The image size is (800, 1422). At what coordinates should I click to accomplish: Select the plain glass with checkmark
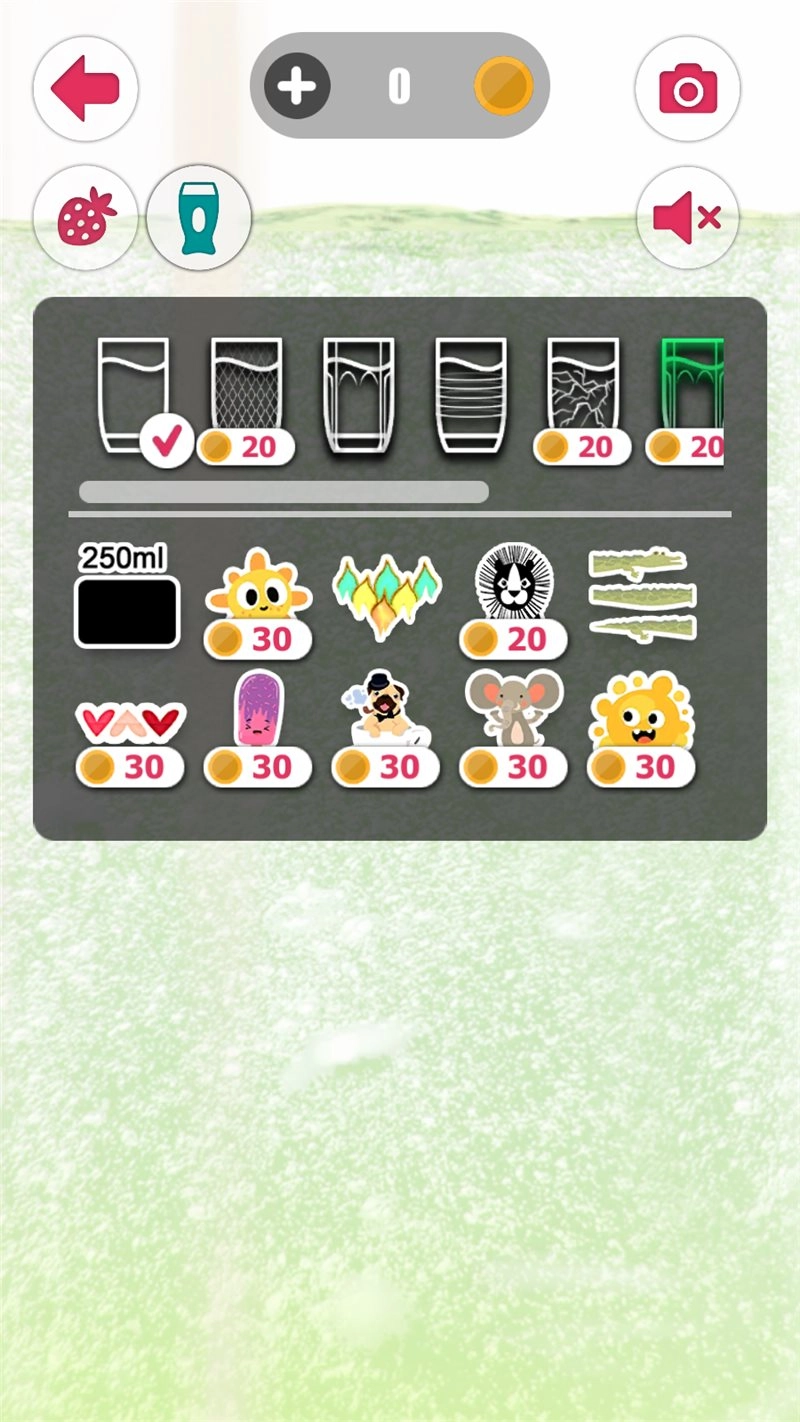coord(133,395)
